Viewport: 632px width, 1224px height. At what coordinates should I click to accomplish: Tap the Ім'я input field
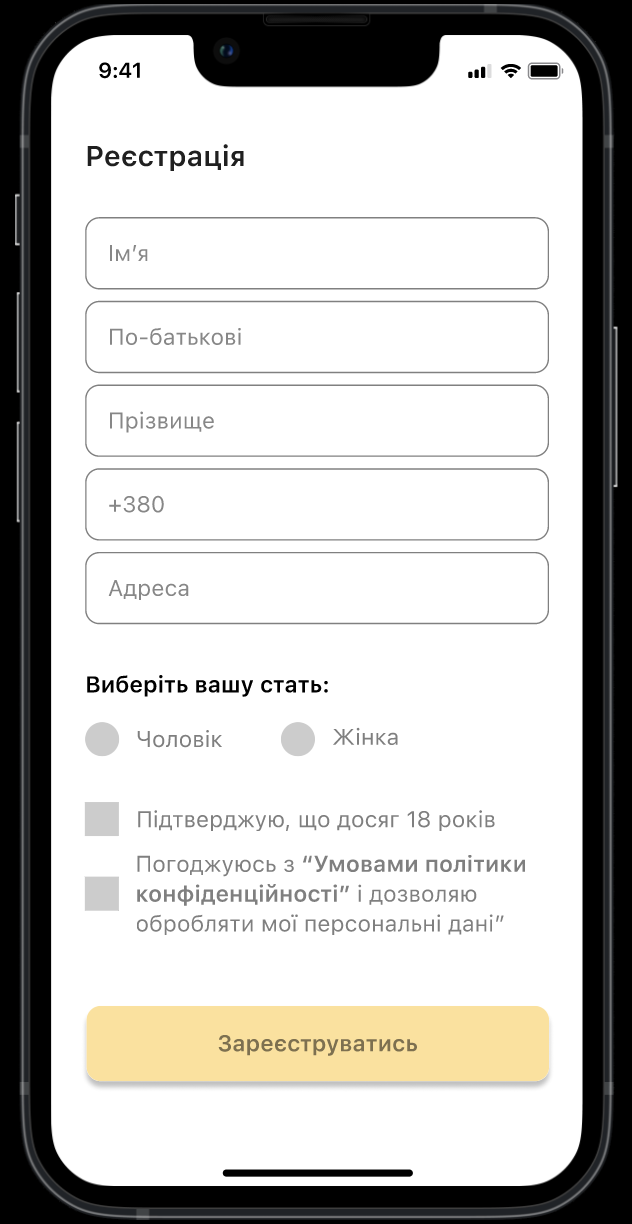tap(316, 253)
